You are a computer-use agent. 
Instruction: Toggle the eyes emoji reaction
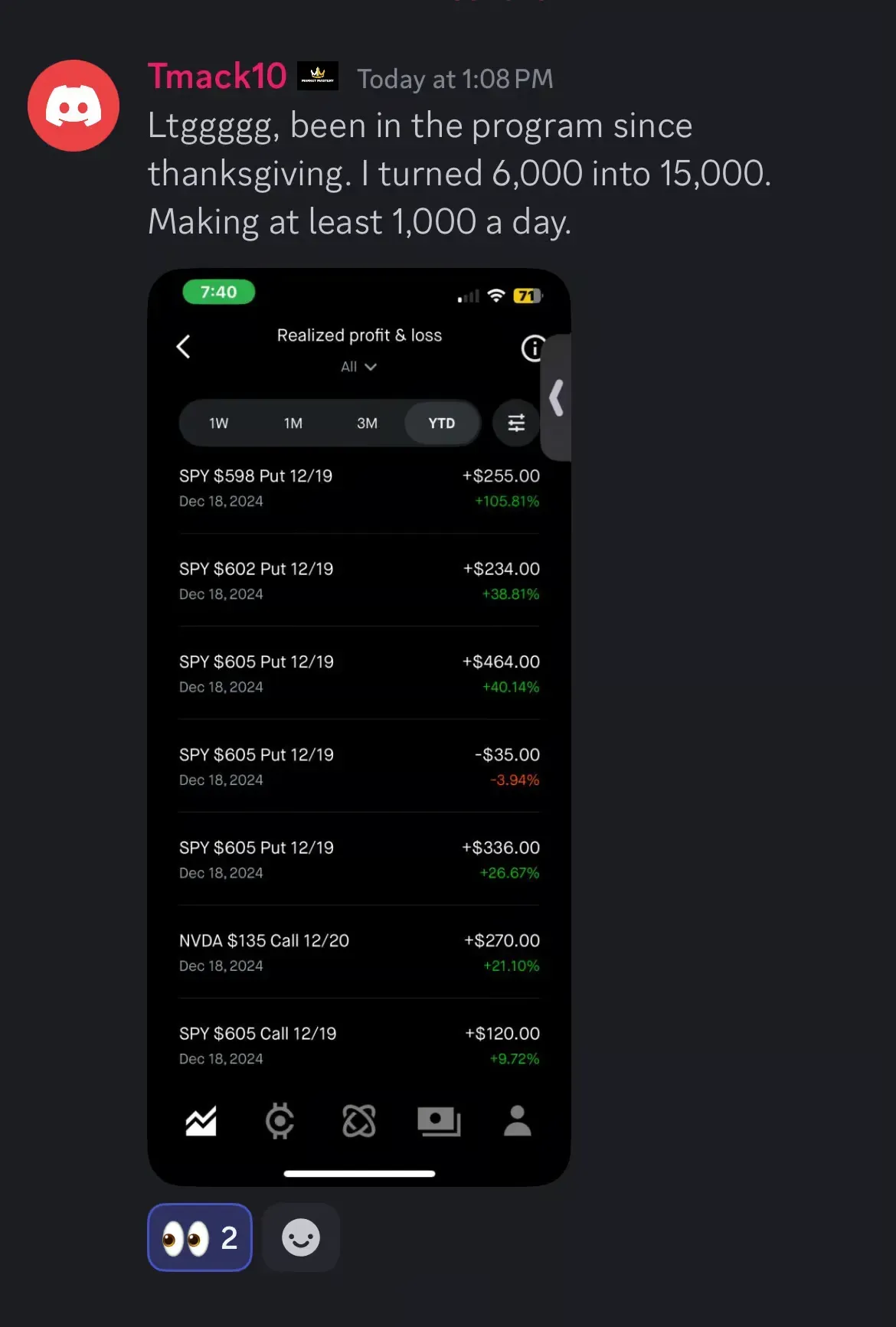click(200, 1237)
